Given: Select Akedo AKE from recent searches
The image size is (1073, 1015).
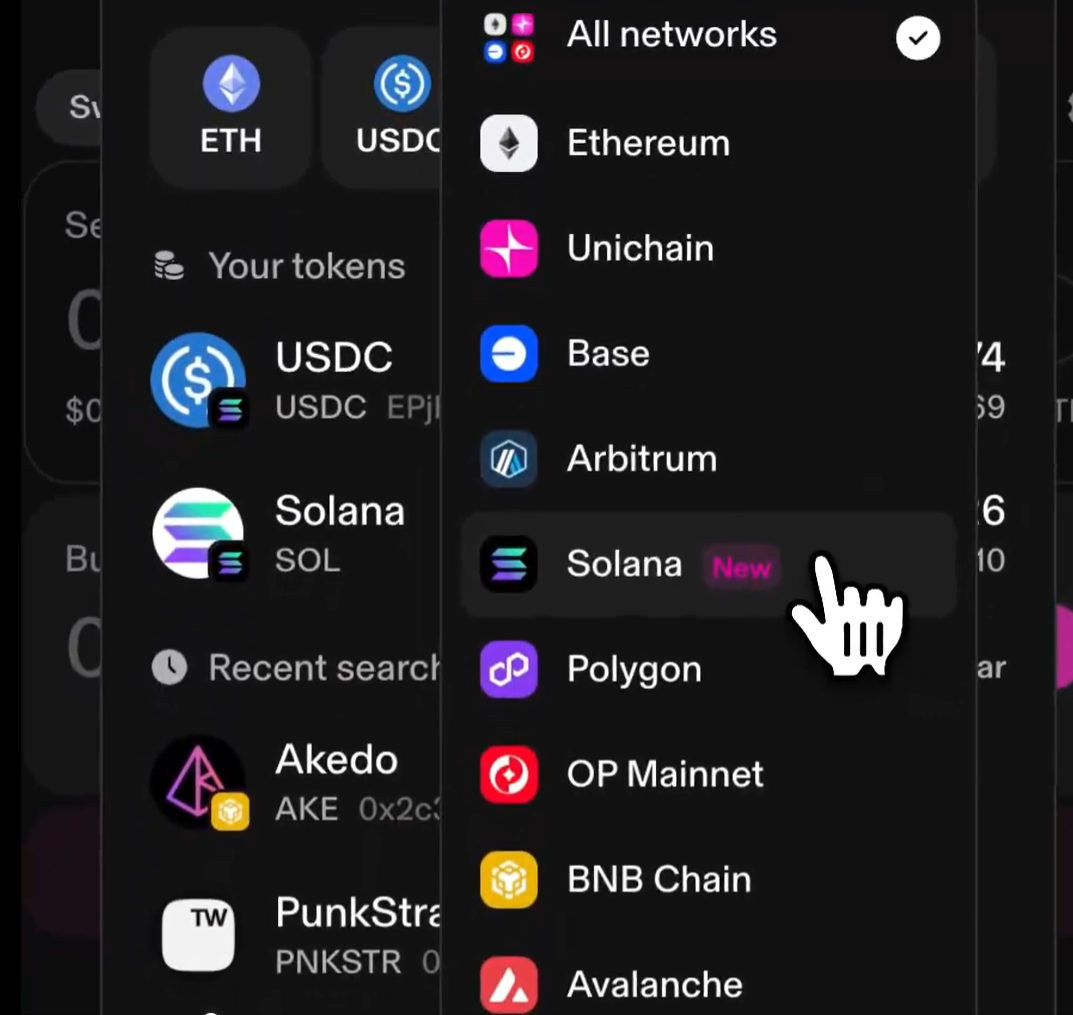Looking at the screenshot, I should tap(300, 783).
